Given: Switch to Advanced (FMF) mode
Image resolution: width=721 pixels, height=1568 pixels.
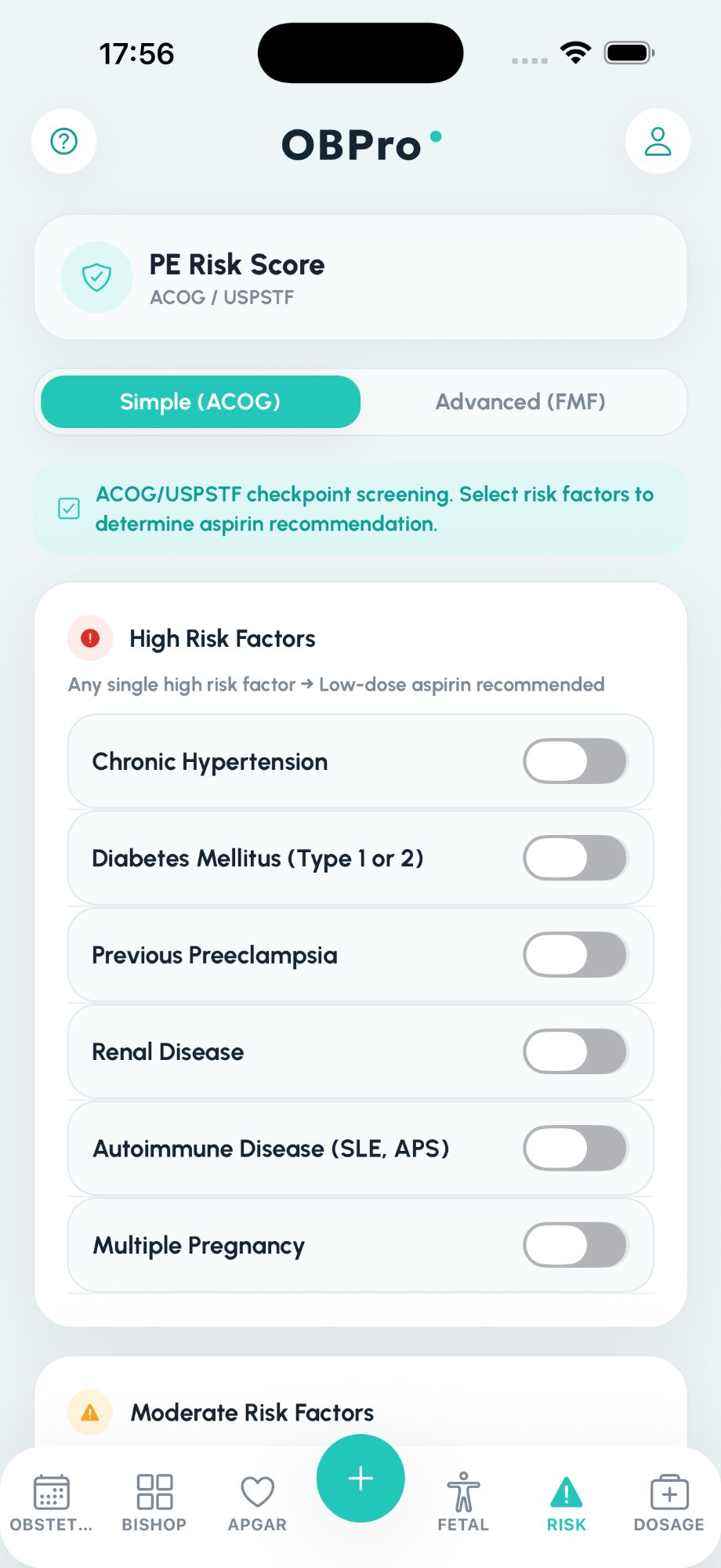Looking at the screenshot, I should click(520, 402).
